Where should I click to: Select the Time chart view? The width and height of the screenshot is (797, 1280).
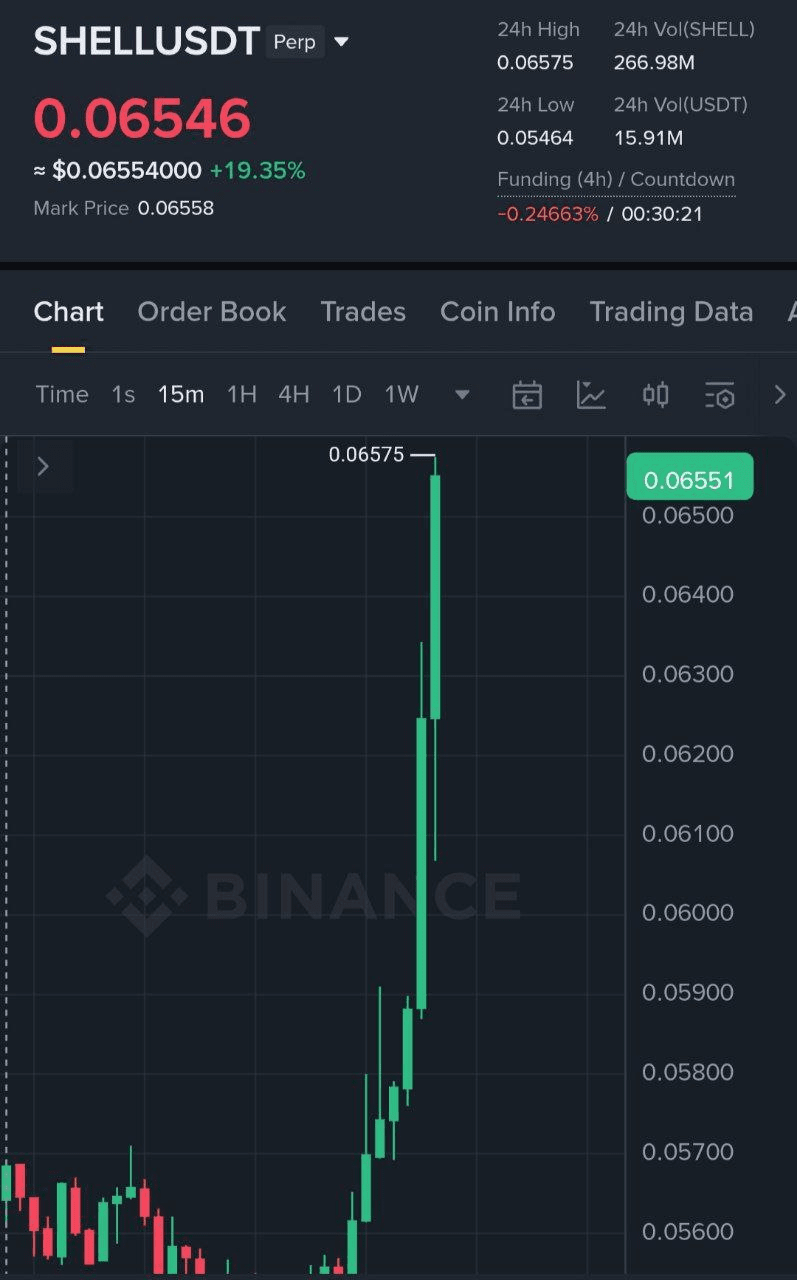(62, 394)
